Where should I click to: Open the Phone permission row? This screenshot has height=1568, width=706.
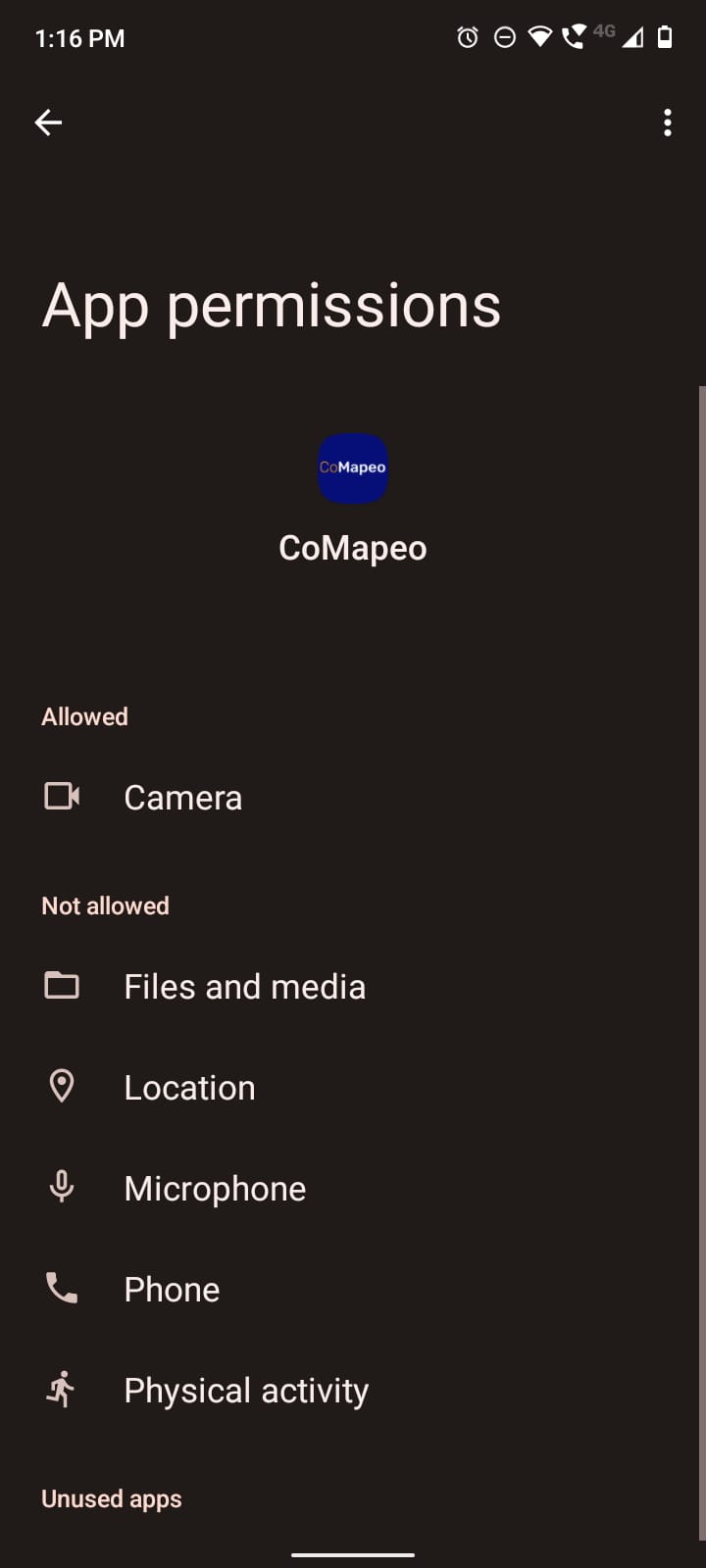coord(172,1290)
